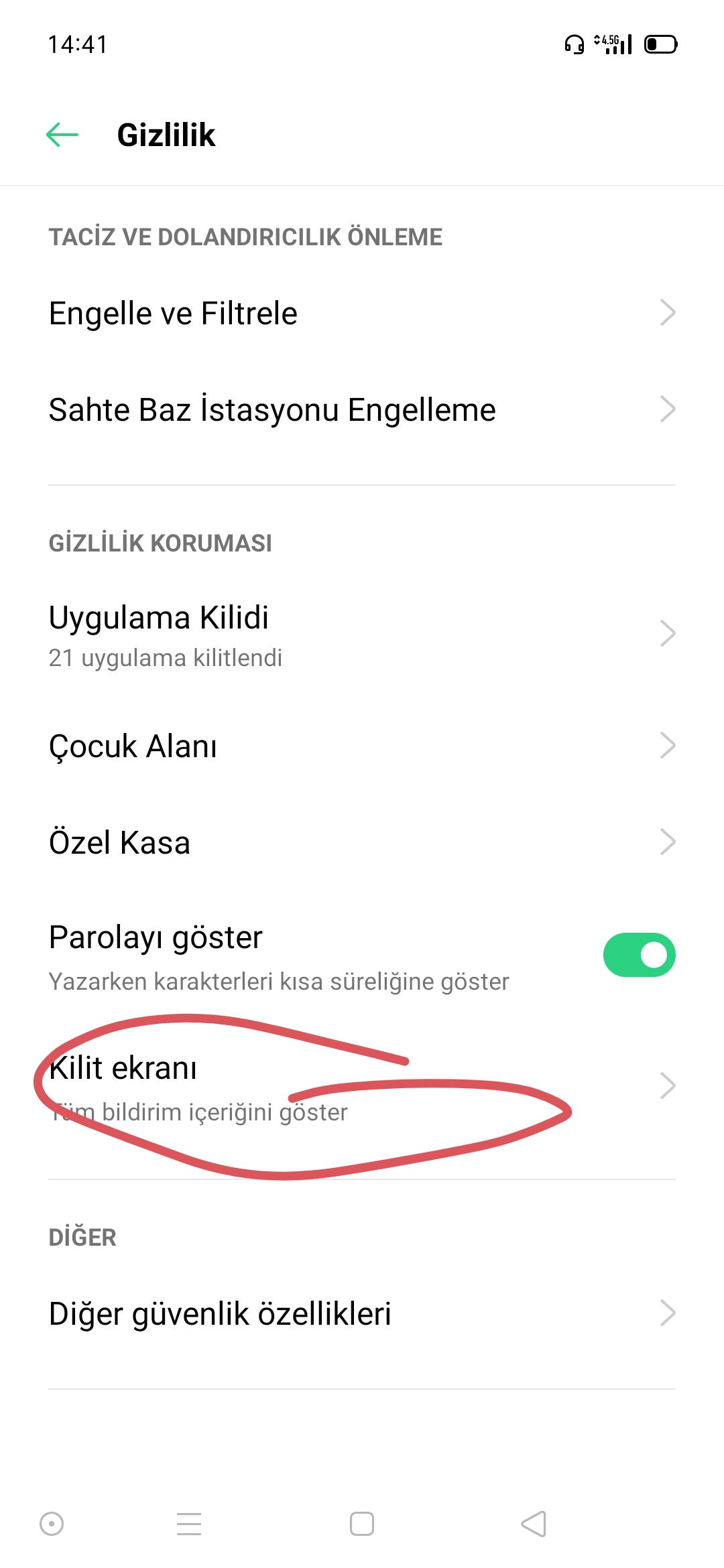The height and width of the screenshot is (1568, 724).
Task: Open Sahte Baz İstasyonu Engelleme
Action: (x=362, y=409)
